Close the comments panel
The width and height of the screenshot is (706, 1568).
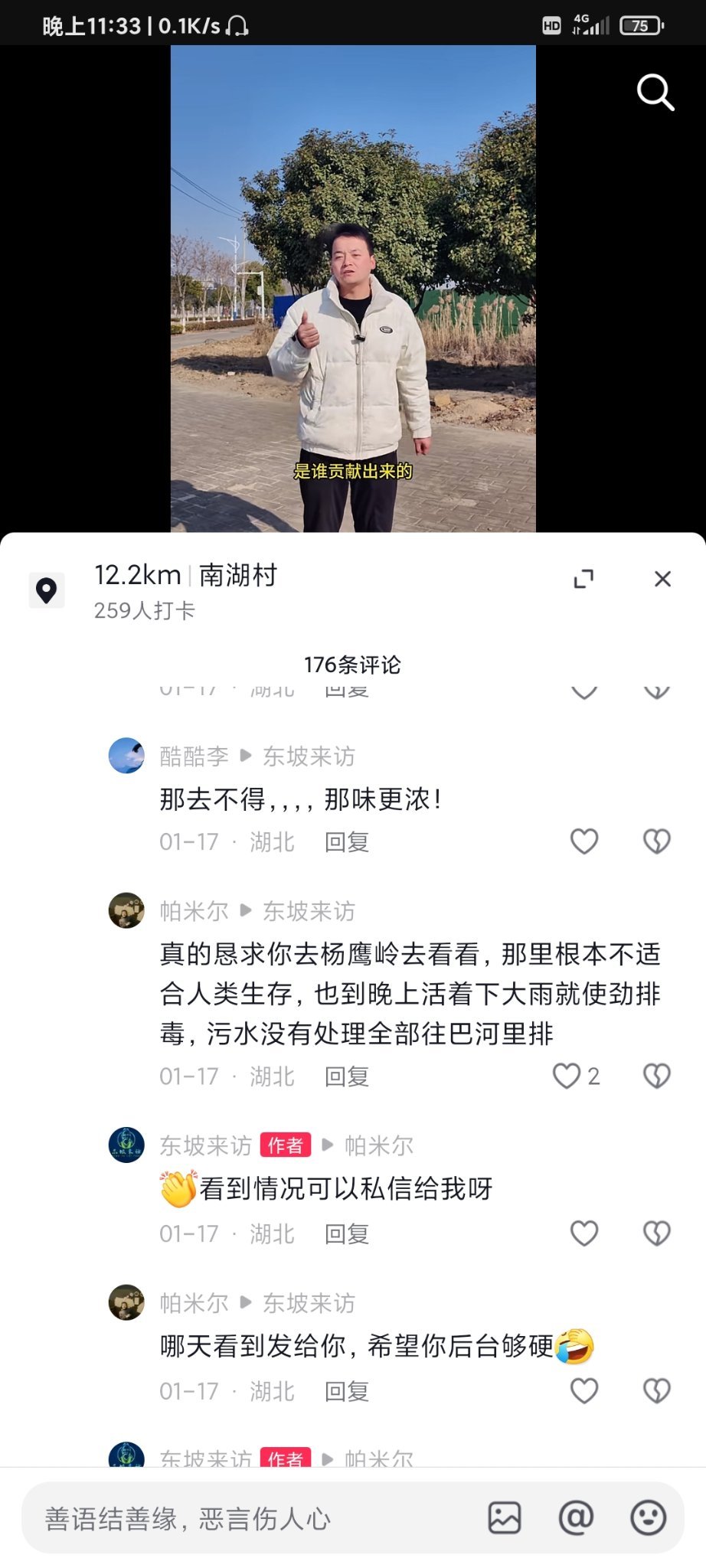[x=662, y=579]
